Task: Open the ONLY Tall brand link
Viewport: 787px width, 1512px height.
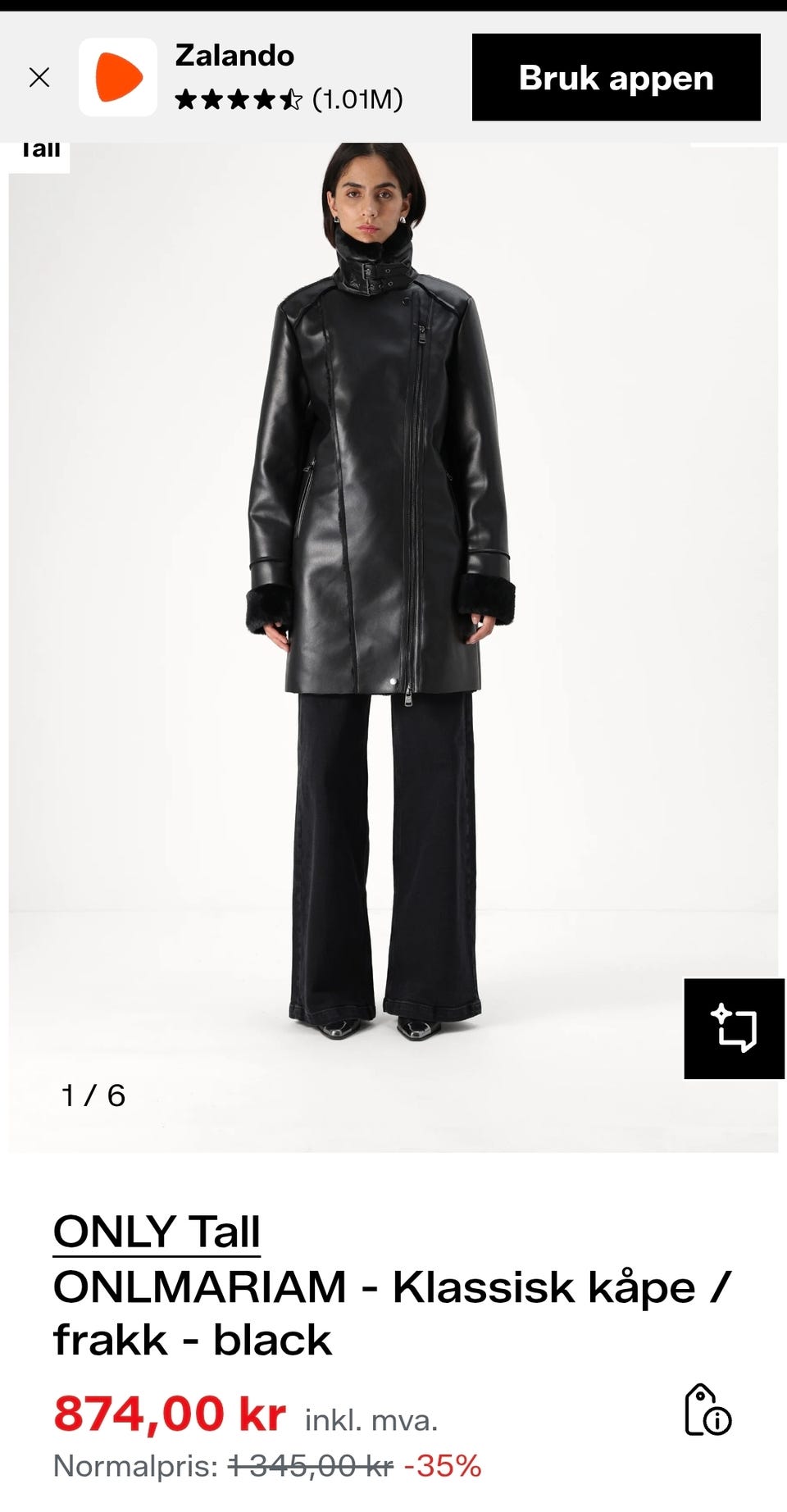Action: (x=157, y=1232)
